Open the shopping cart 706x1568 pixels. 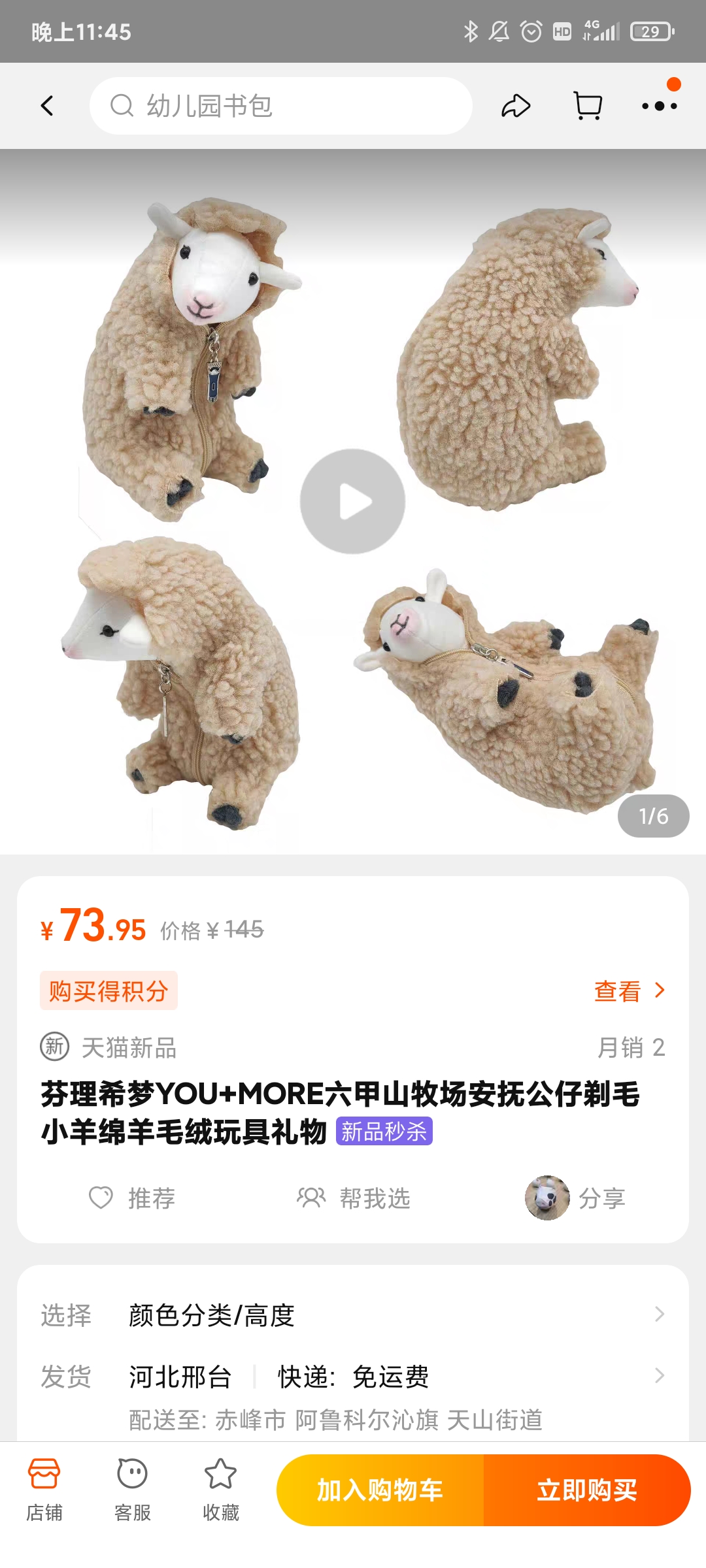coord(588,106)
